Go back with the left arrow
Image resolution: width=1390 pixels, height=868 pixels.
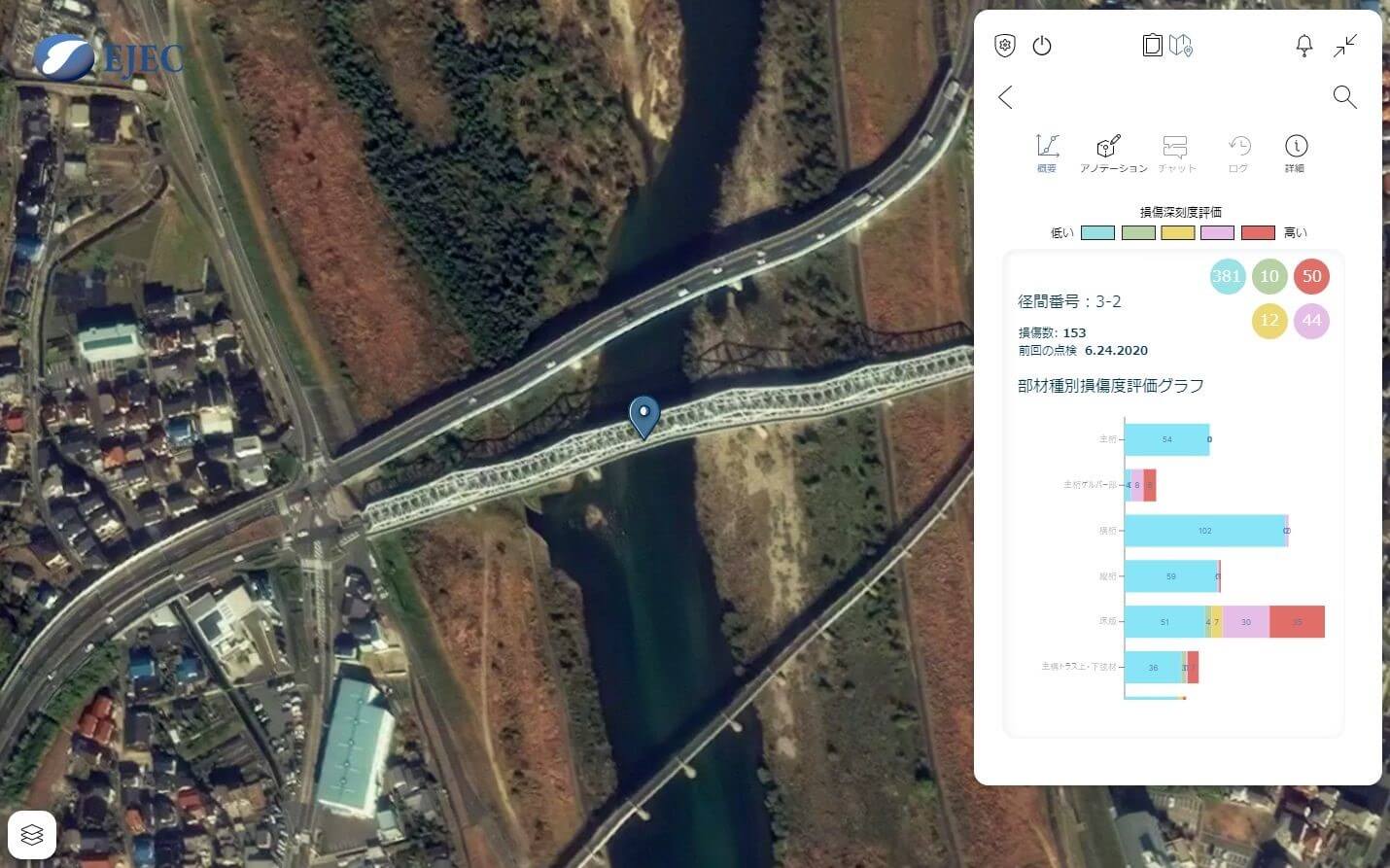tap(1006, 97)
